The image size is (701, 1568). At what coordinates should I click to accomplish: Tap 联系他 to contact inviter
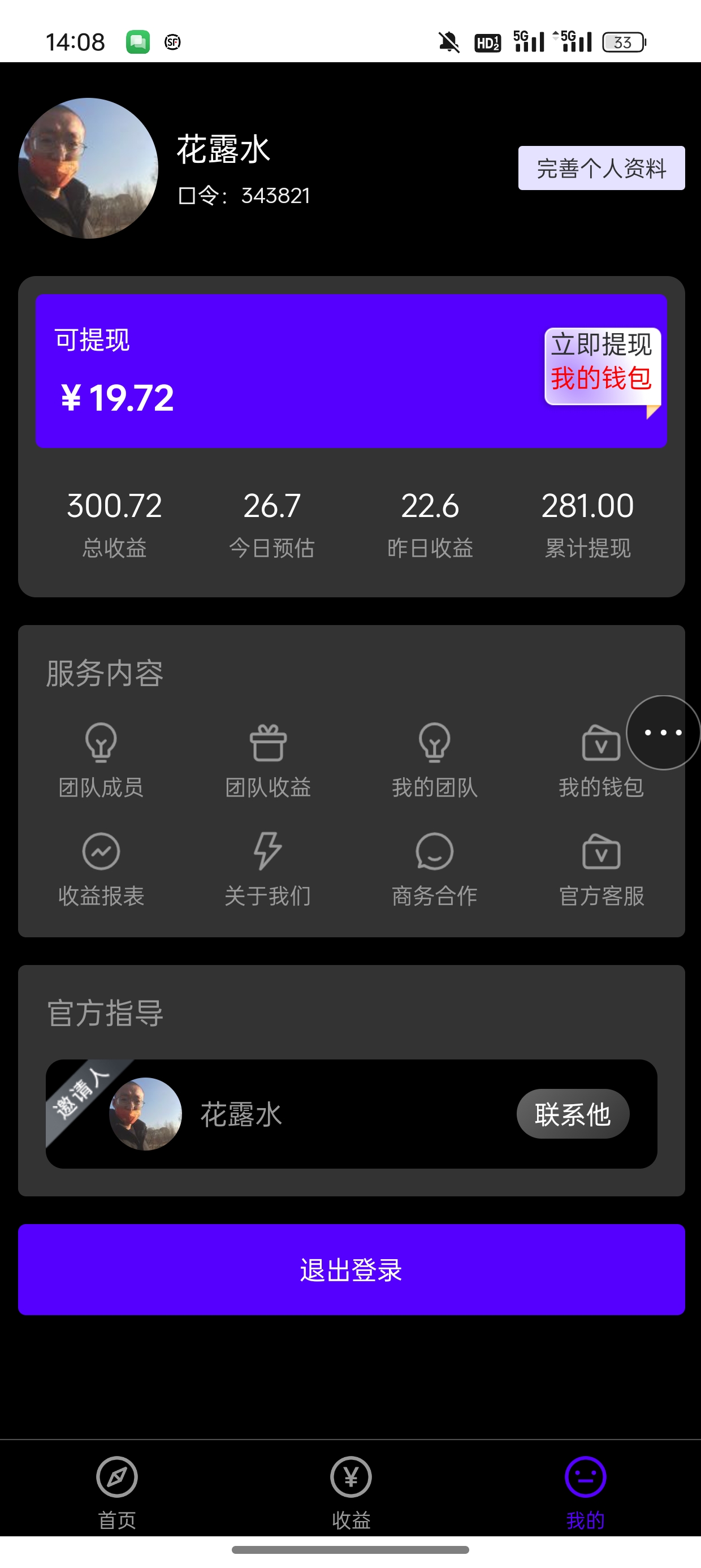[573, 1114]
